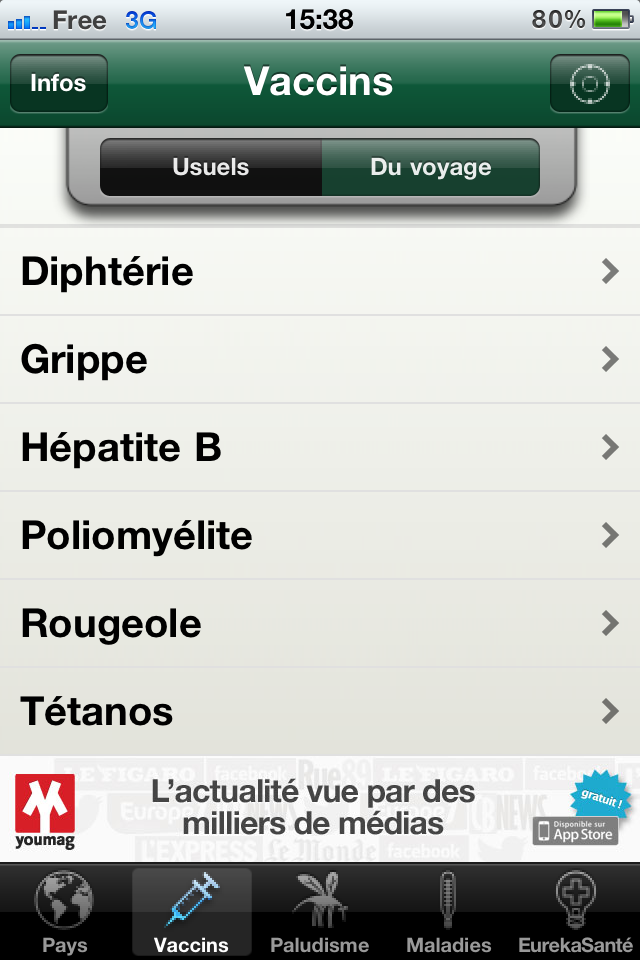View the Tétanos vaccine page

(x=320, y=712)
